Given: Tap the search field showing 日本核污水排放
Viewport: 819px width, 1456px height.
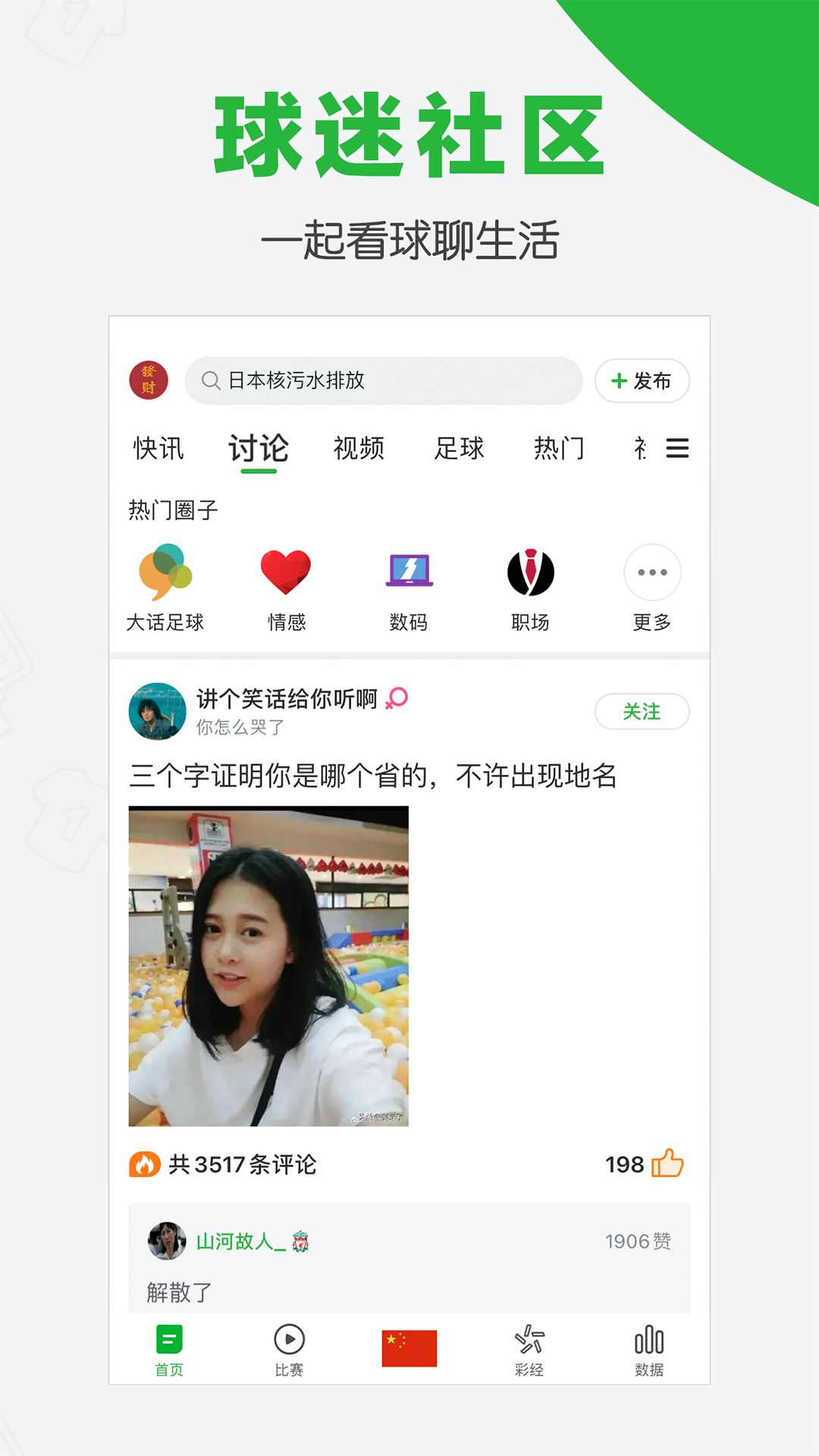Looking at the screenshot, I should [383, 381].
